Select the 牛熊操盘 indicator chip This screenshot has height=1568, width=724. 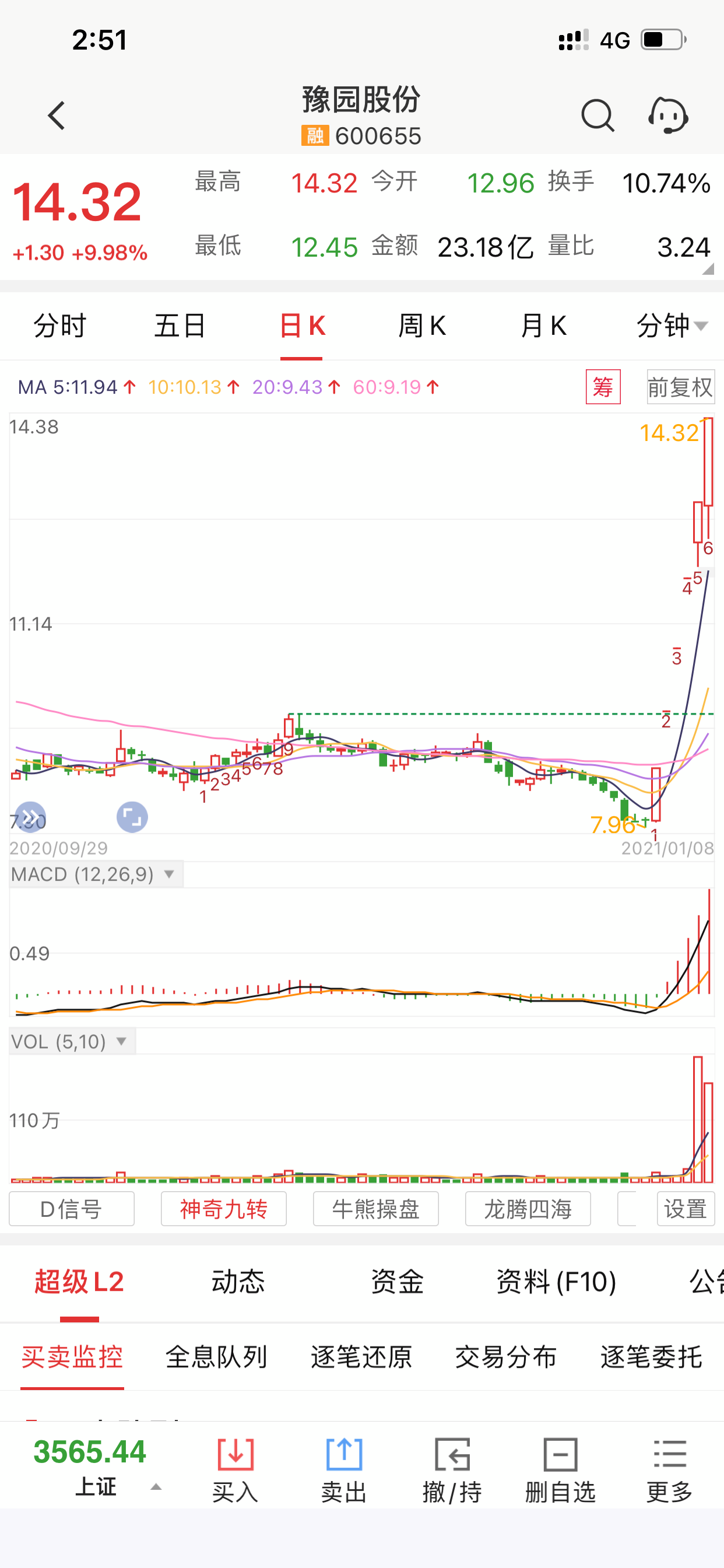pos(375,1209)
